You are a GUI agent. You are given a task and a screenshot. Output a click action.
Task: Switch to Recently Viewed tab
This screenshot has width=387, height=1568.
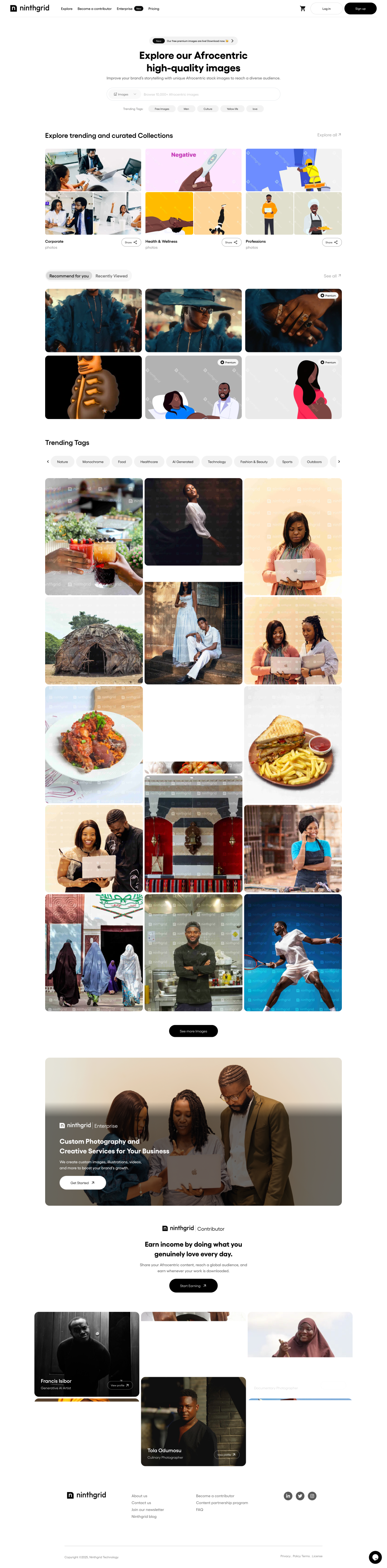point(111,276)
